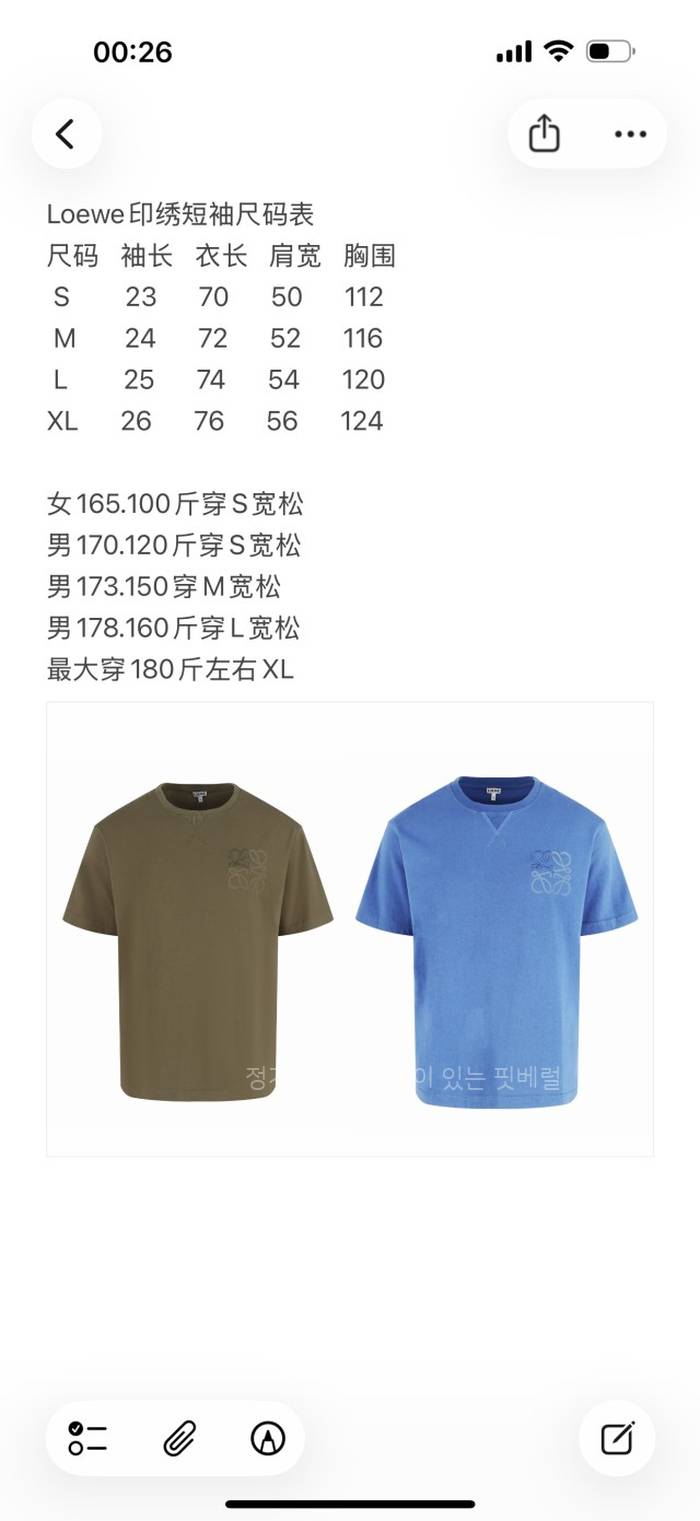This screenshot has width=700, height=1521.
Task: Attach a file with the paperclip
Action: [x=178, y=1438]
